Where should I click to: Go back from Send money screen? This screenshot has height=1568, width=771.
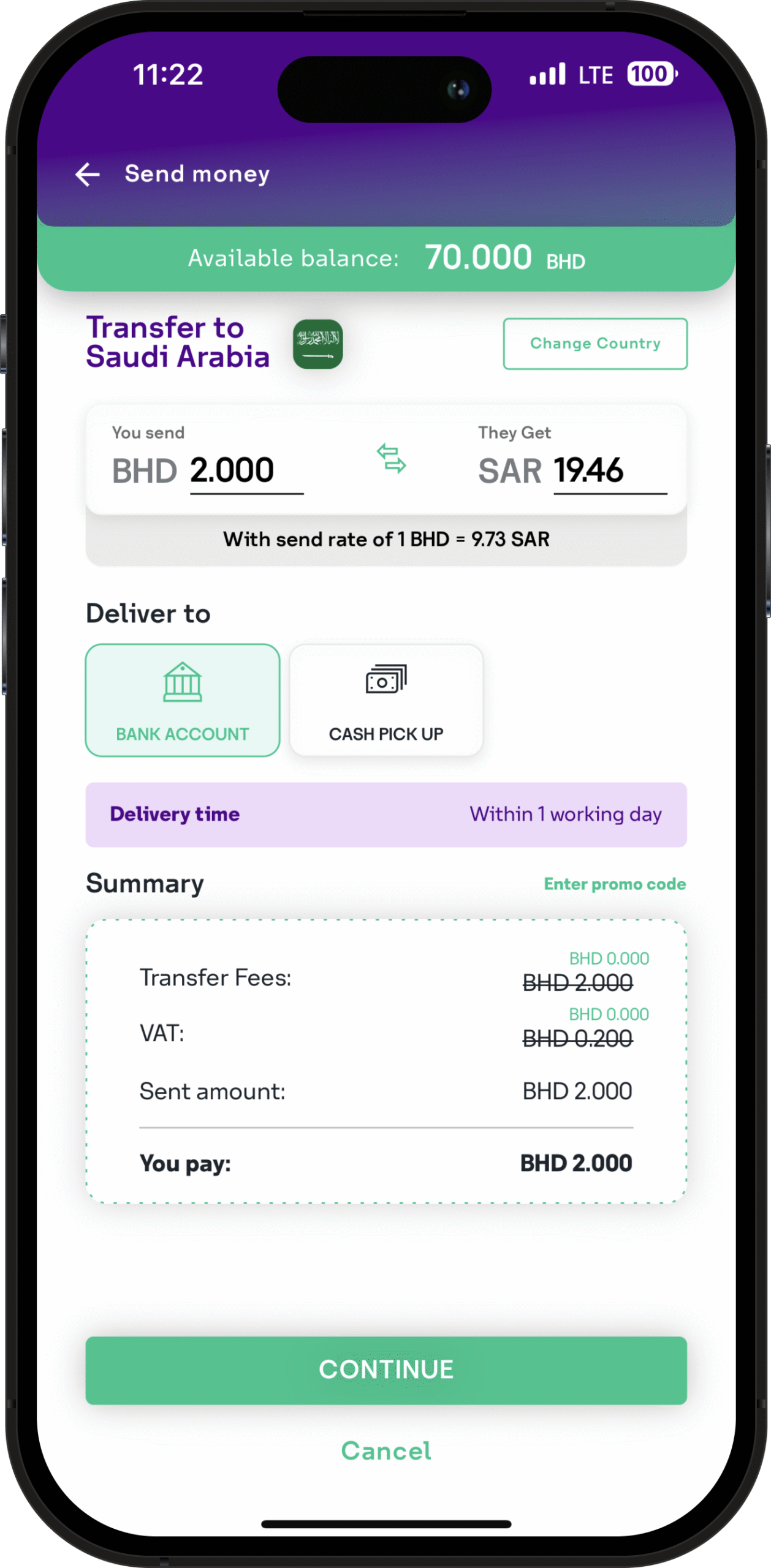click(88, 175)
